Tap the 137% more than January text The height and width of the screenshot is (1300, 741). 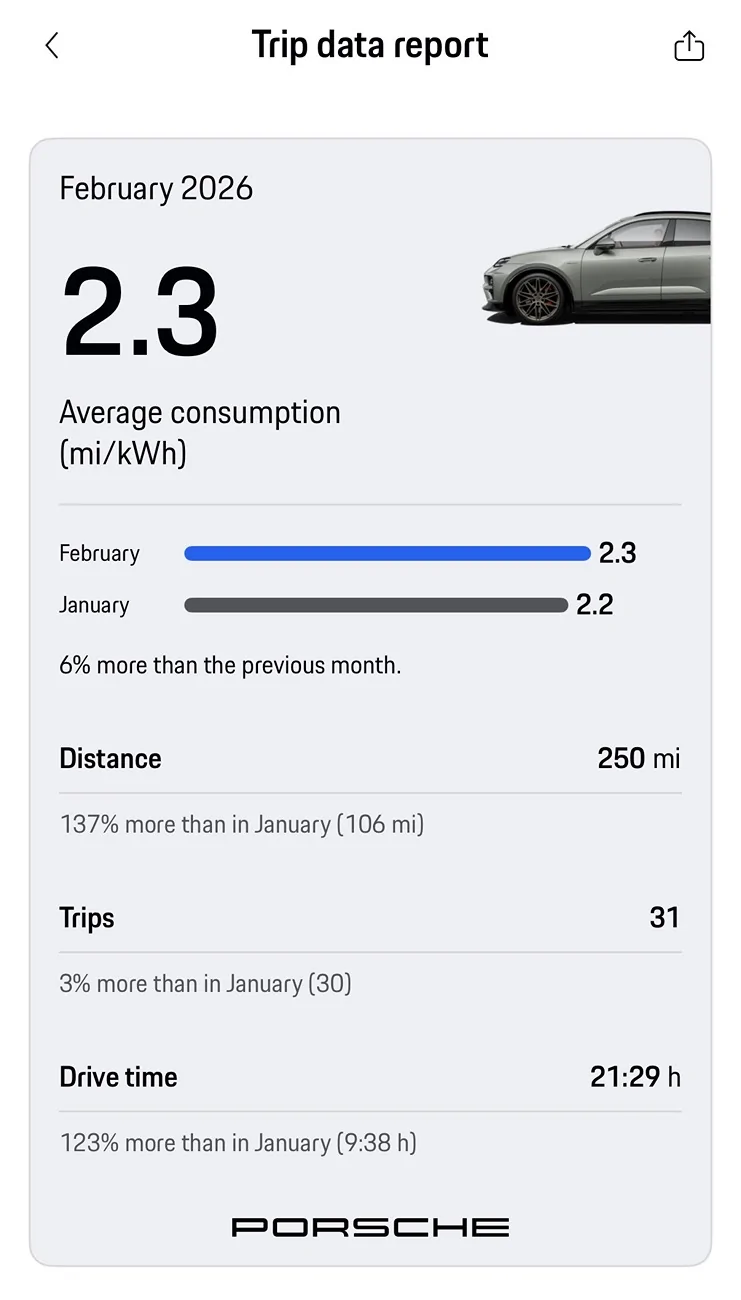click(241, 824)
